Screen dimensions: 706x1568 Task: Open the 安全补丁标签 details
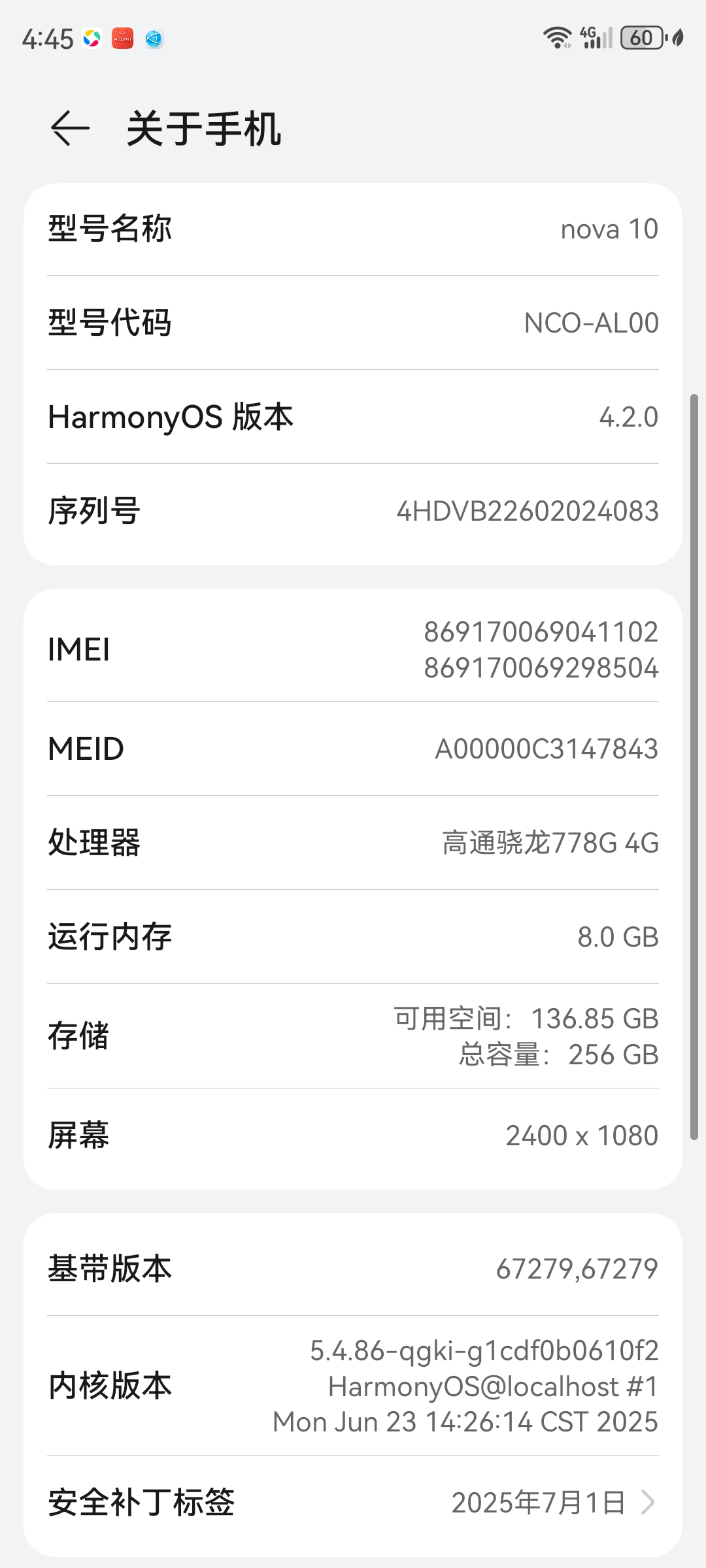pos(353,1502)
